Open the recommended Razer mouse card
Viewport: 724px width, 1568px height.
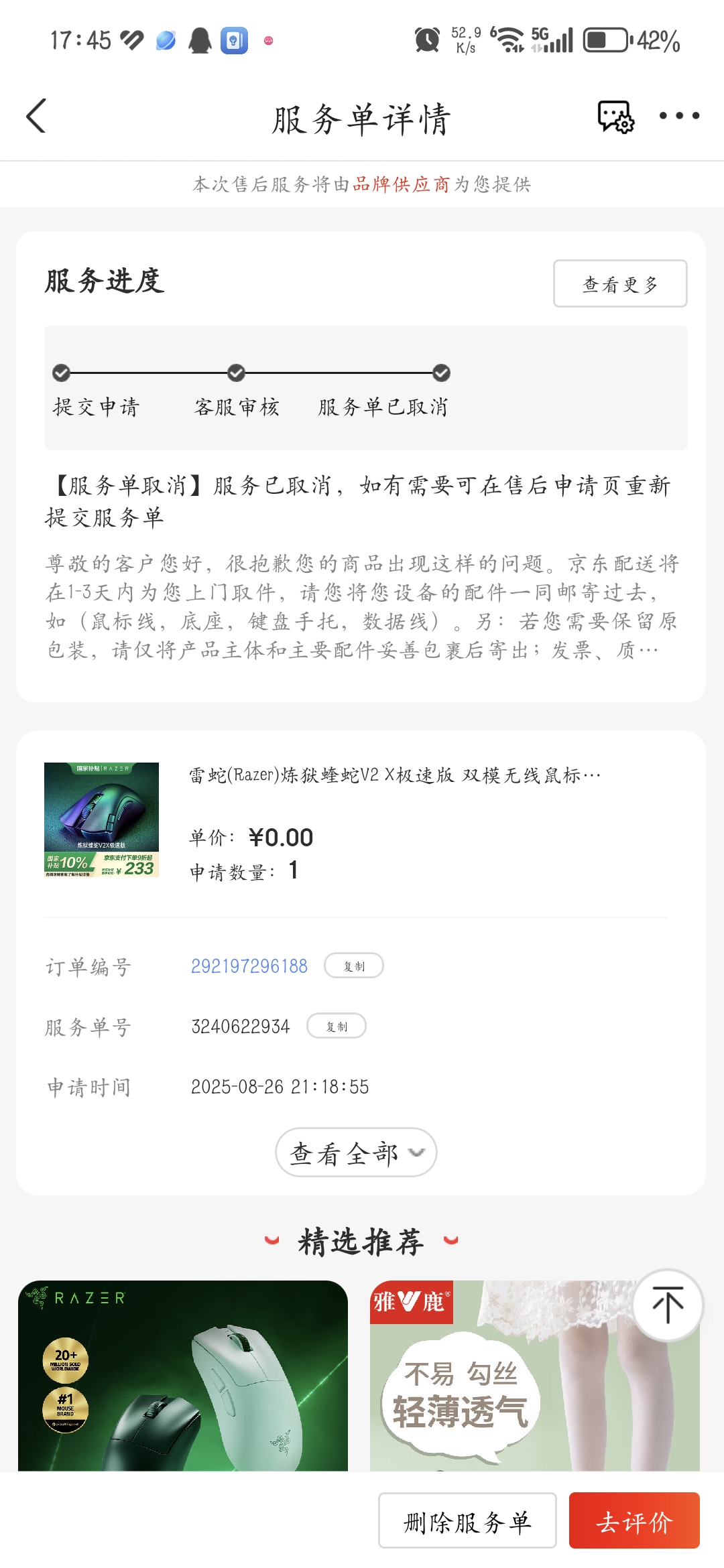[182, 1375]
